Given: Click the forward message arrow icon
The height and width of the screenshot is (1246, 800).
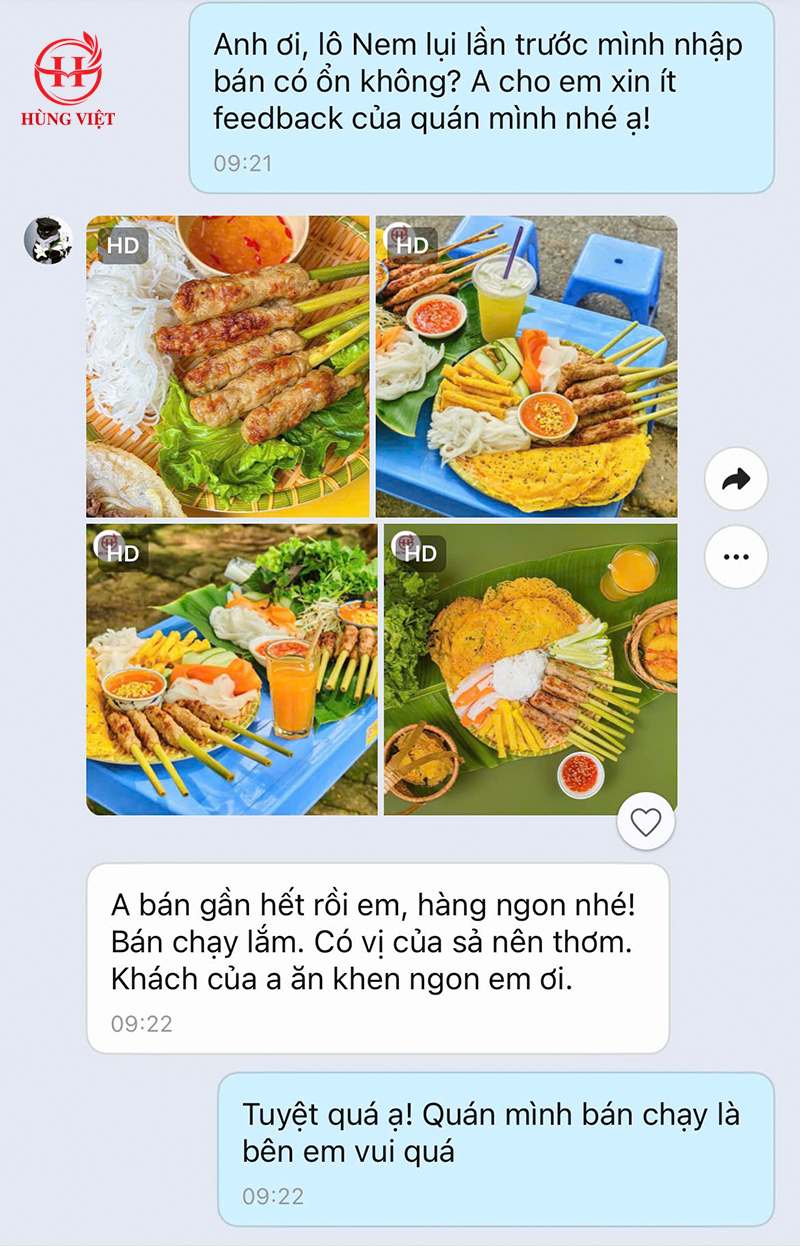Looking at the screenshot, I should [736, 479].
